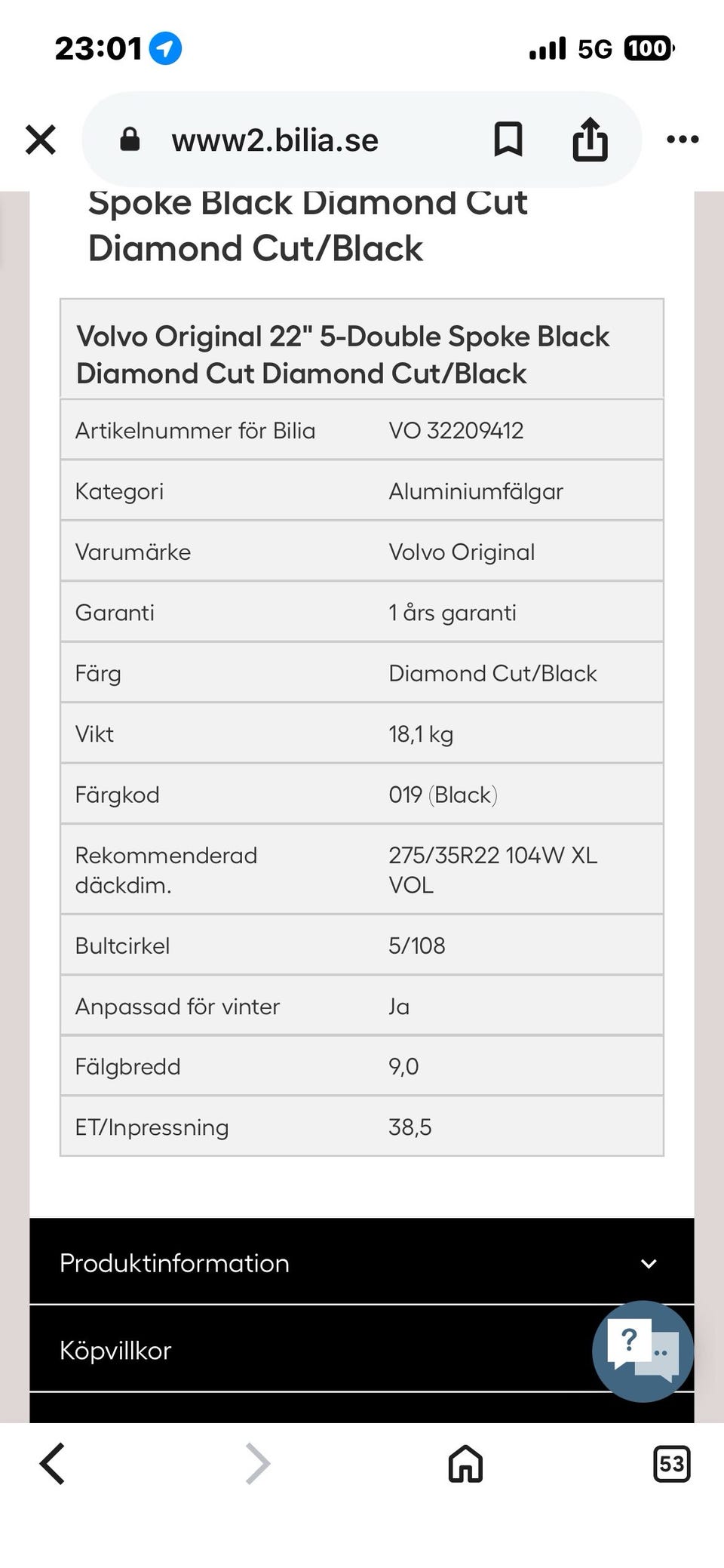Image resolution: width=724 pixels, height=1568 pixels.
Task: Go back to the previous page
Action: [x=52, y=1464]
